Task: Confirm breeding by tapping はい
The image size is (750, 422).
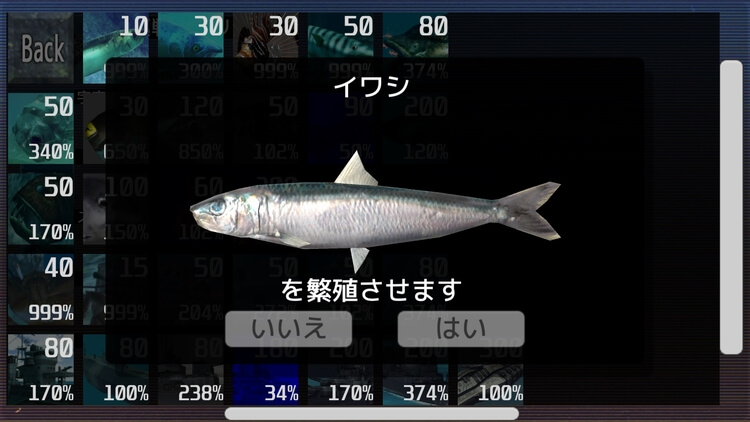Action: (460, 329)
